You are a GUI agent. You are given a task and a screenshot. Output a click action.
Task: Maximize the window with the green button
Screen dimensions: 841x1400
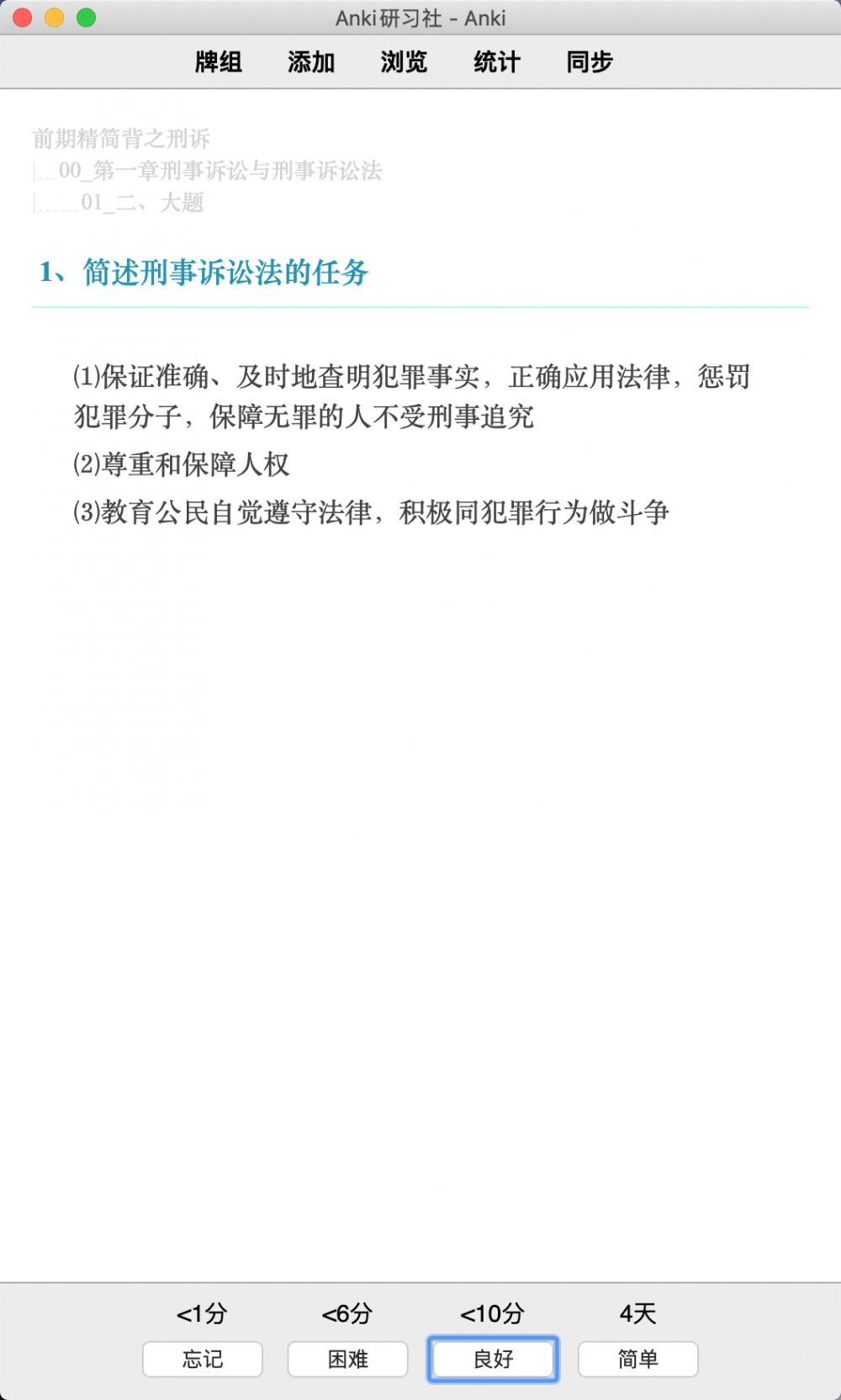[87, 18]
